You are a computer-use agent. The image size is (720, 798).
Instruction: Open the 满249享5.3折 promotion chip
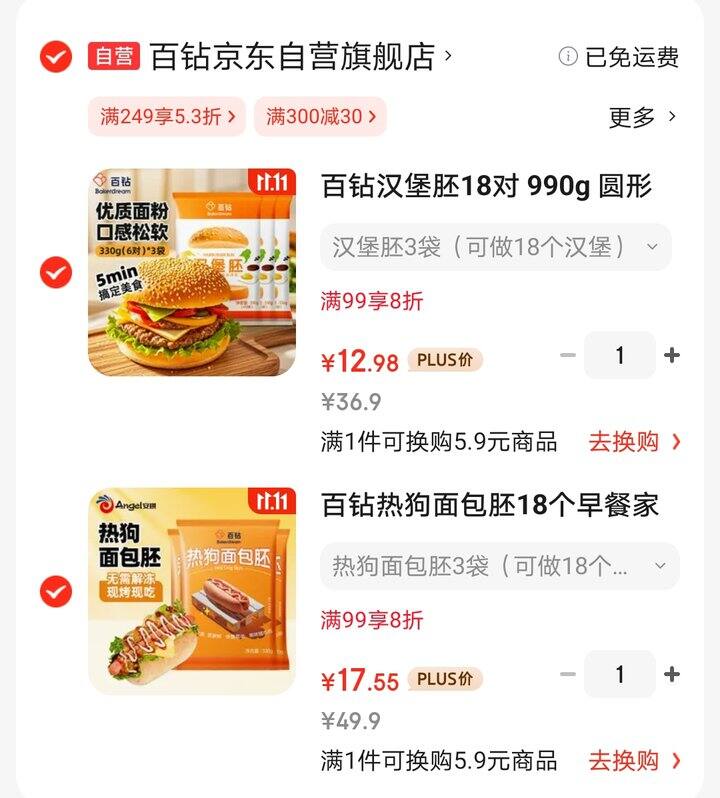click(x=167, y=117)
